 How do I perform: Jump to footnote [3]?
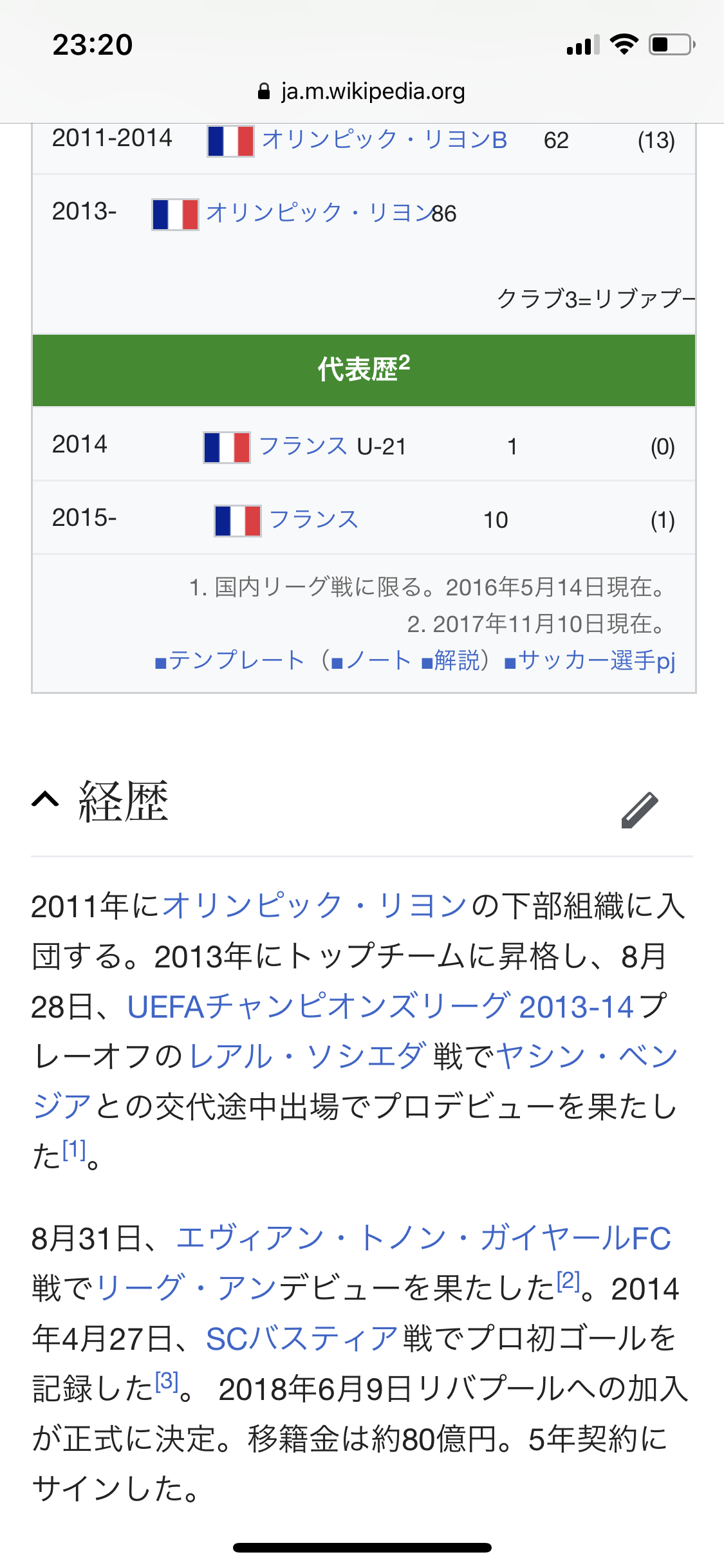point(167,1381)
